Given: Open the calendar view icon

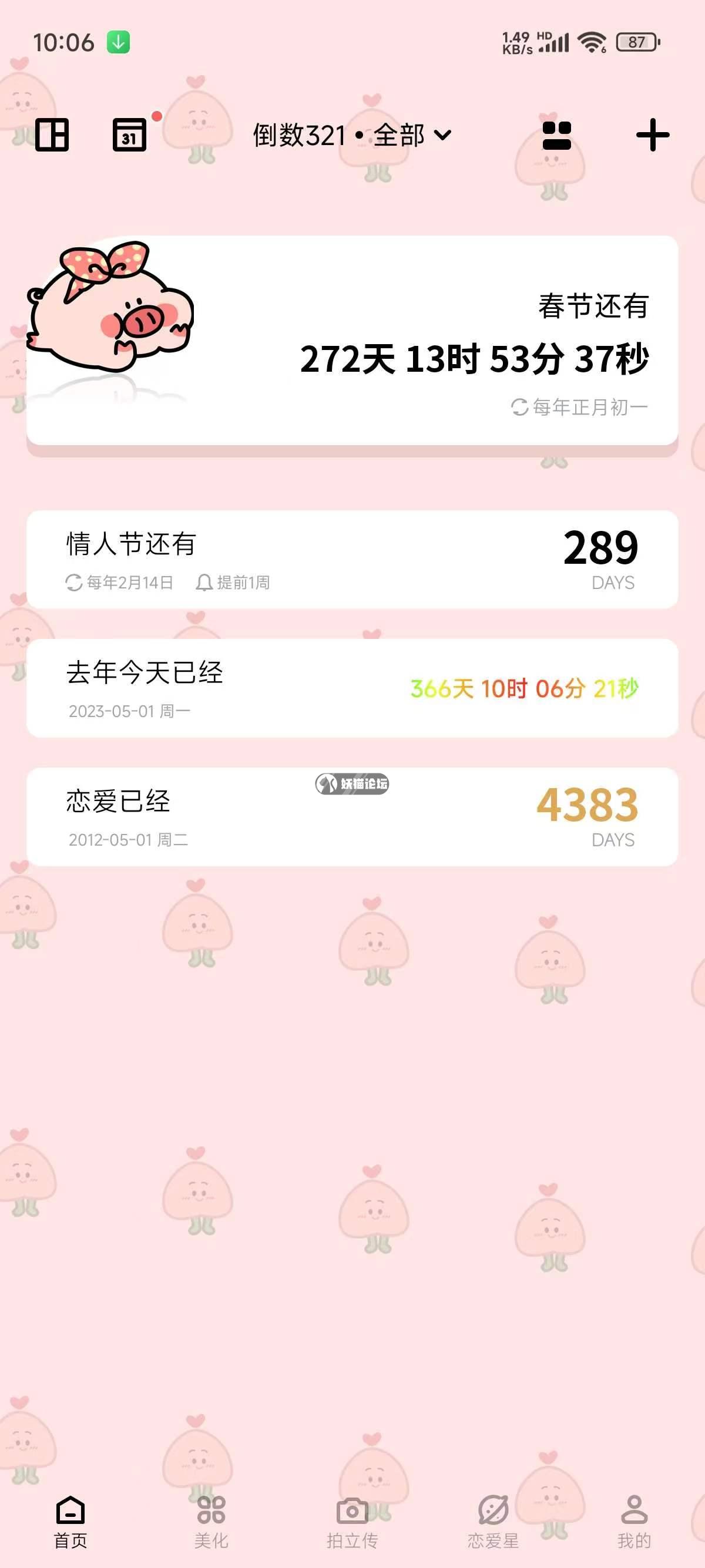Looking at the screenshot, I should click(130, 134).
